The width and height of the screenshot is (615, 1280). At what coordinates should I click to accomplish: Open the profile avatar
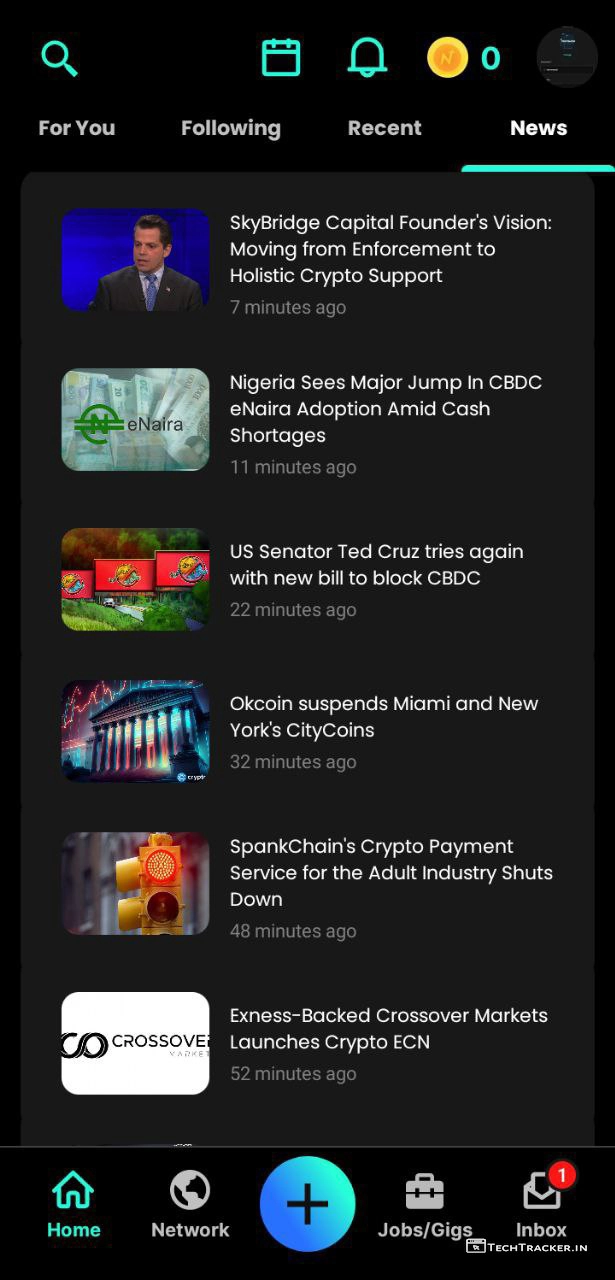[567, 57]
